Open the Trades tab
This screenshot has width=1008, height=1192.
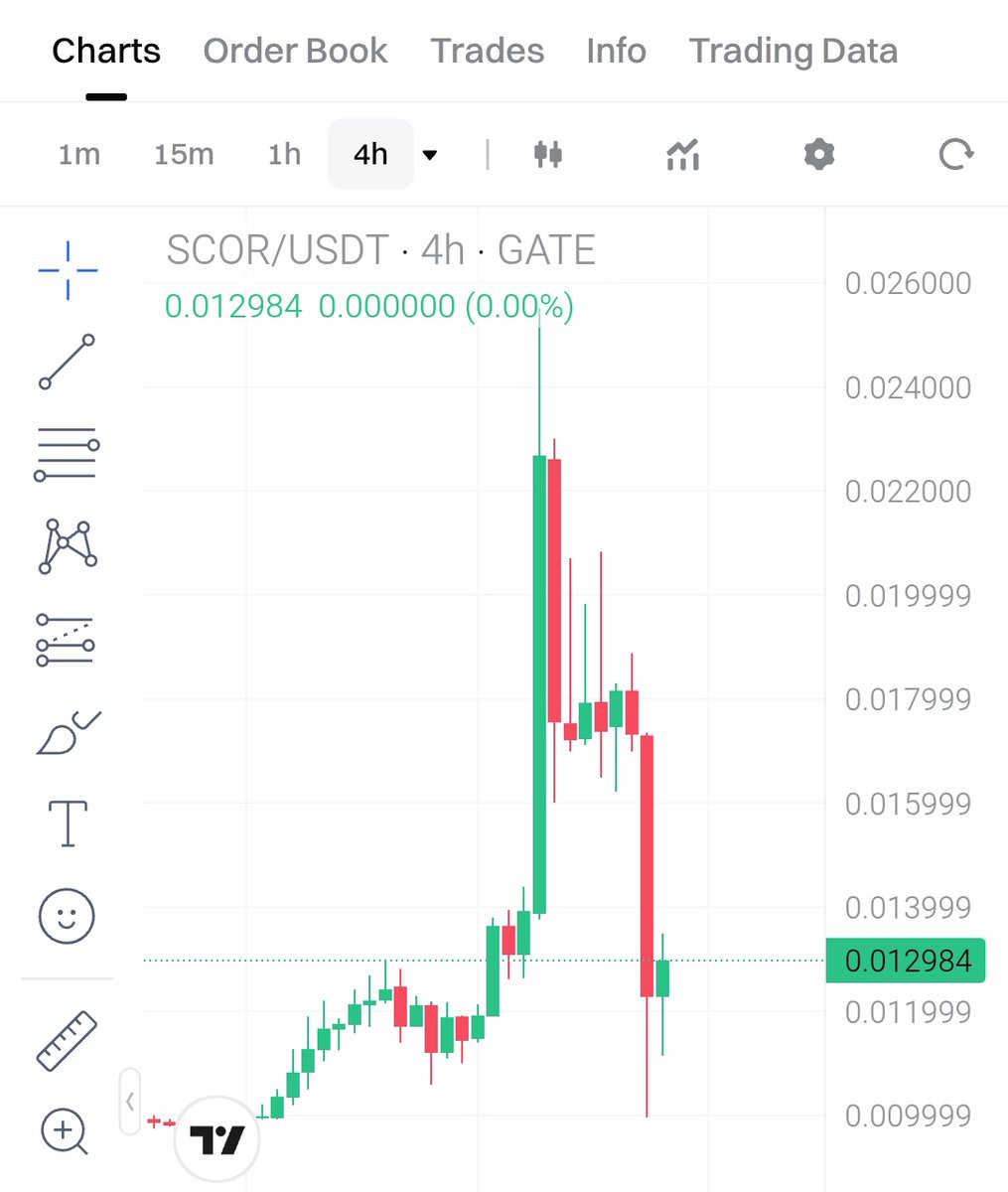(487, 51)
